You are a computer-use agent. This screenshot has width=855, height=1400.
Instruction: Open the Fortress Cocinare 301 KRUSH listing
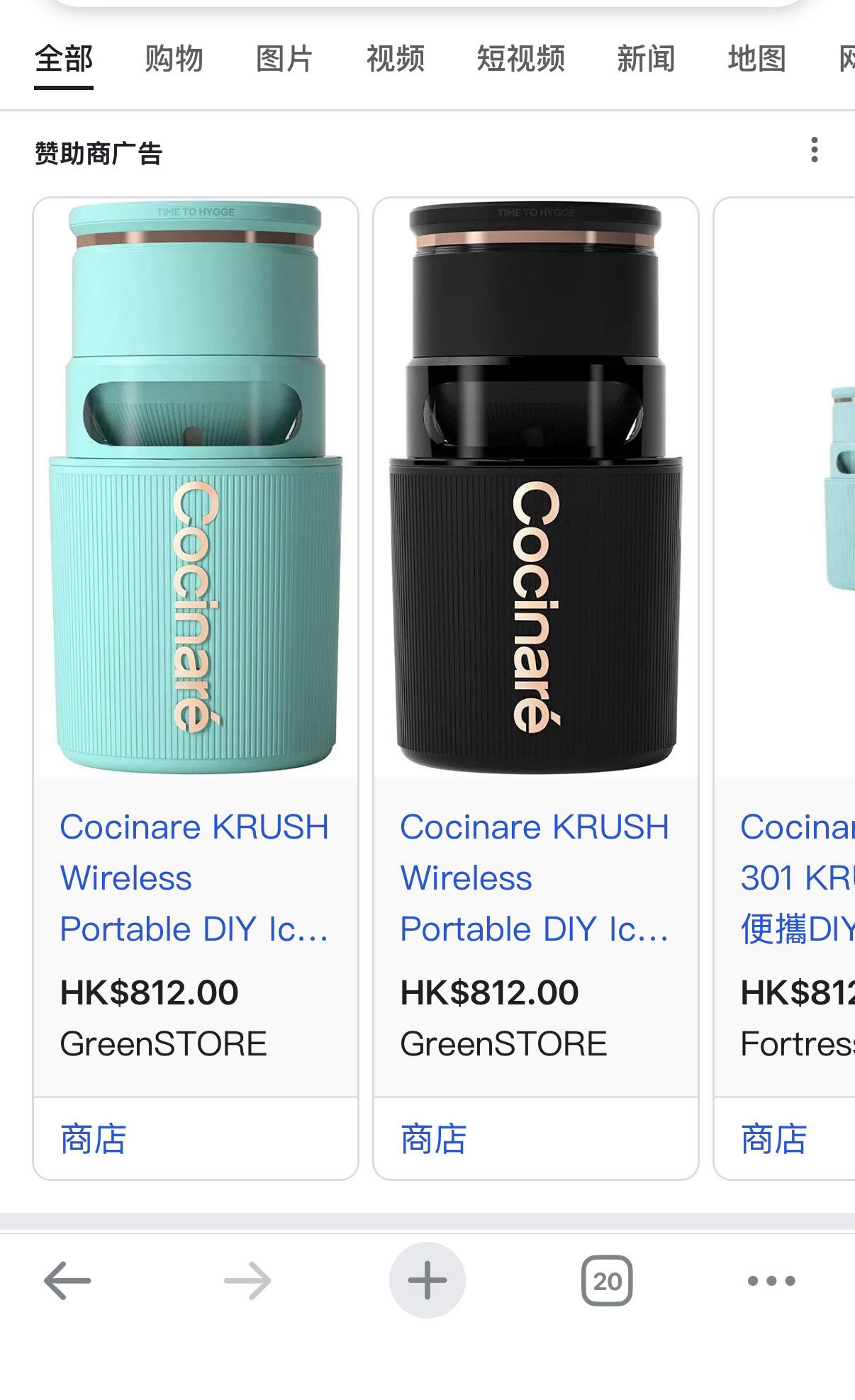coord(795,878)
